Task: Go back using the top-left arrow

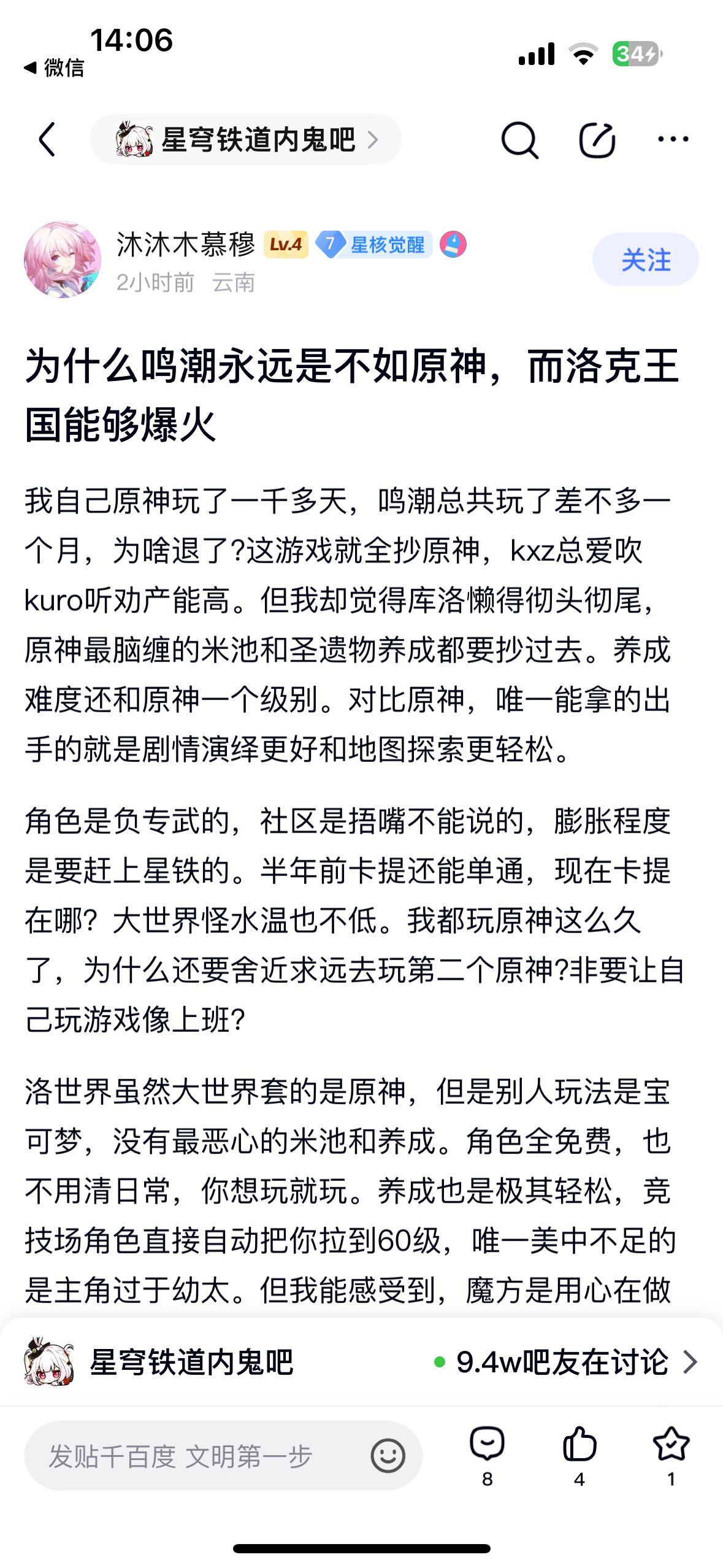Action: coord(48,139)
